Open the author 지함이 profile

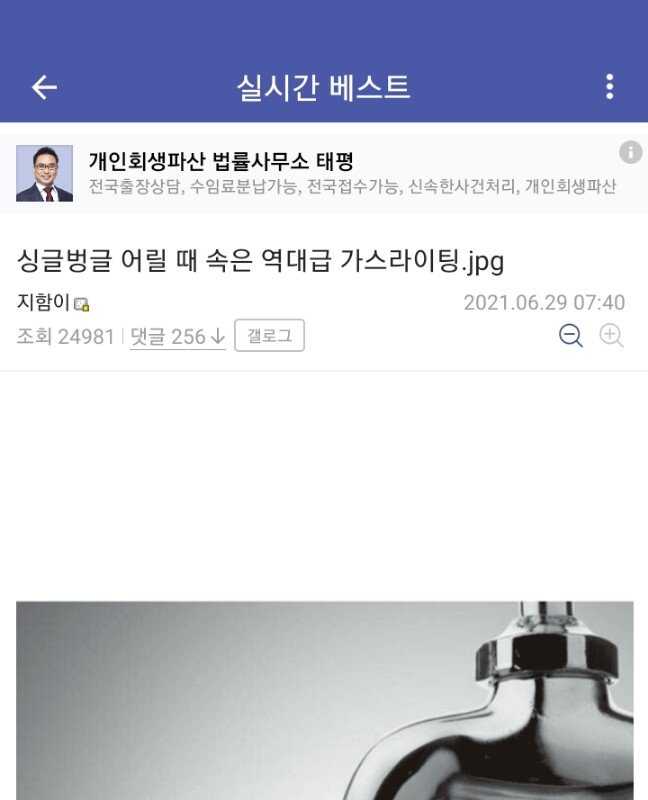pyautogui.click(x=44, y=302)
